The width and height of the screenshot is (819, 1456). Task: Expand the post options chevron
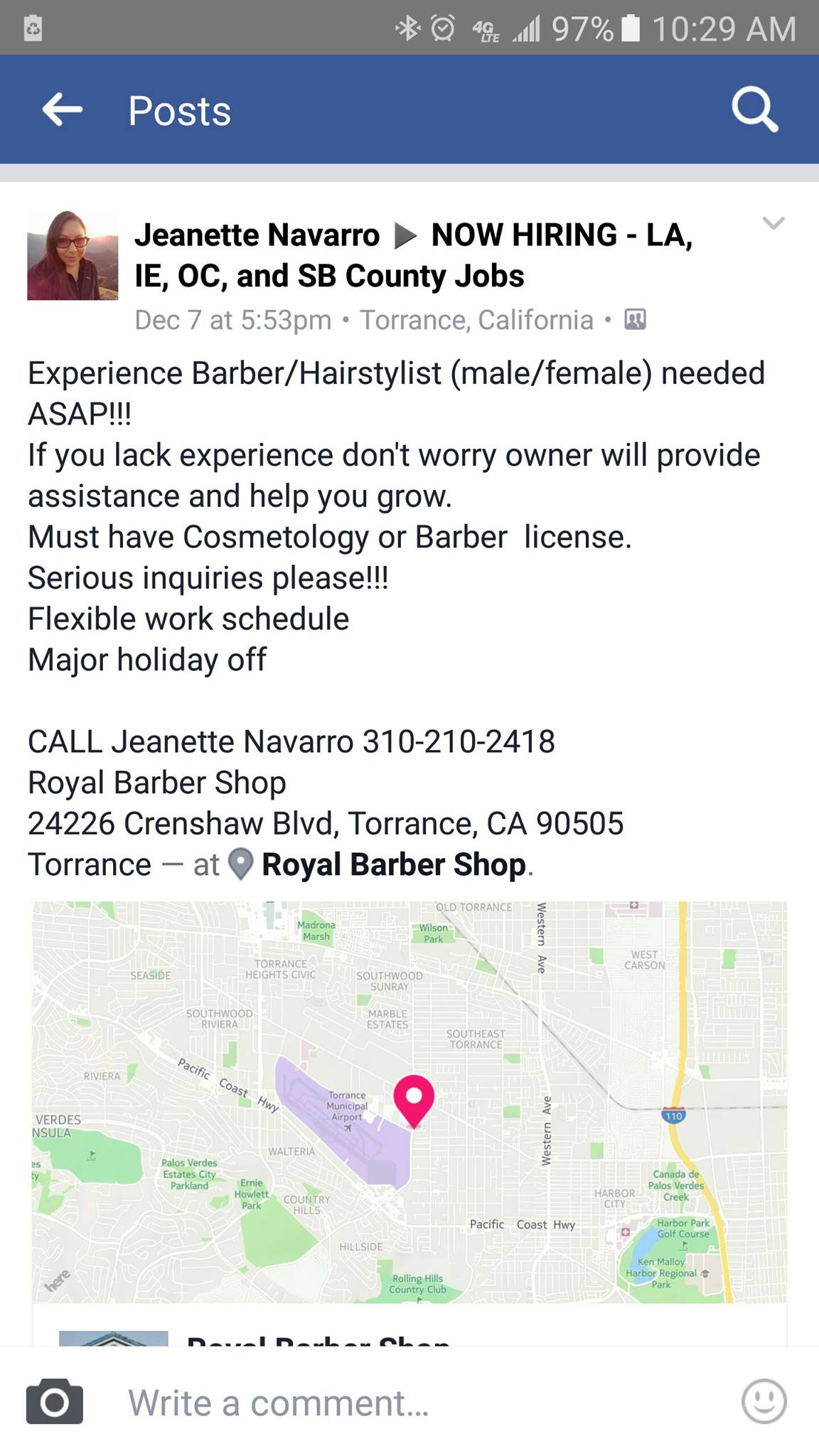[773, 223]
